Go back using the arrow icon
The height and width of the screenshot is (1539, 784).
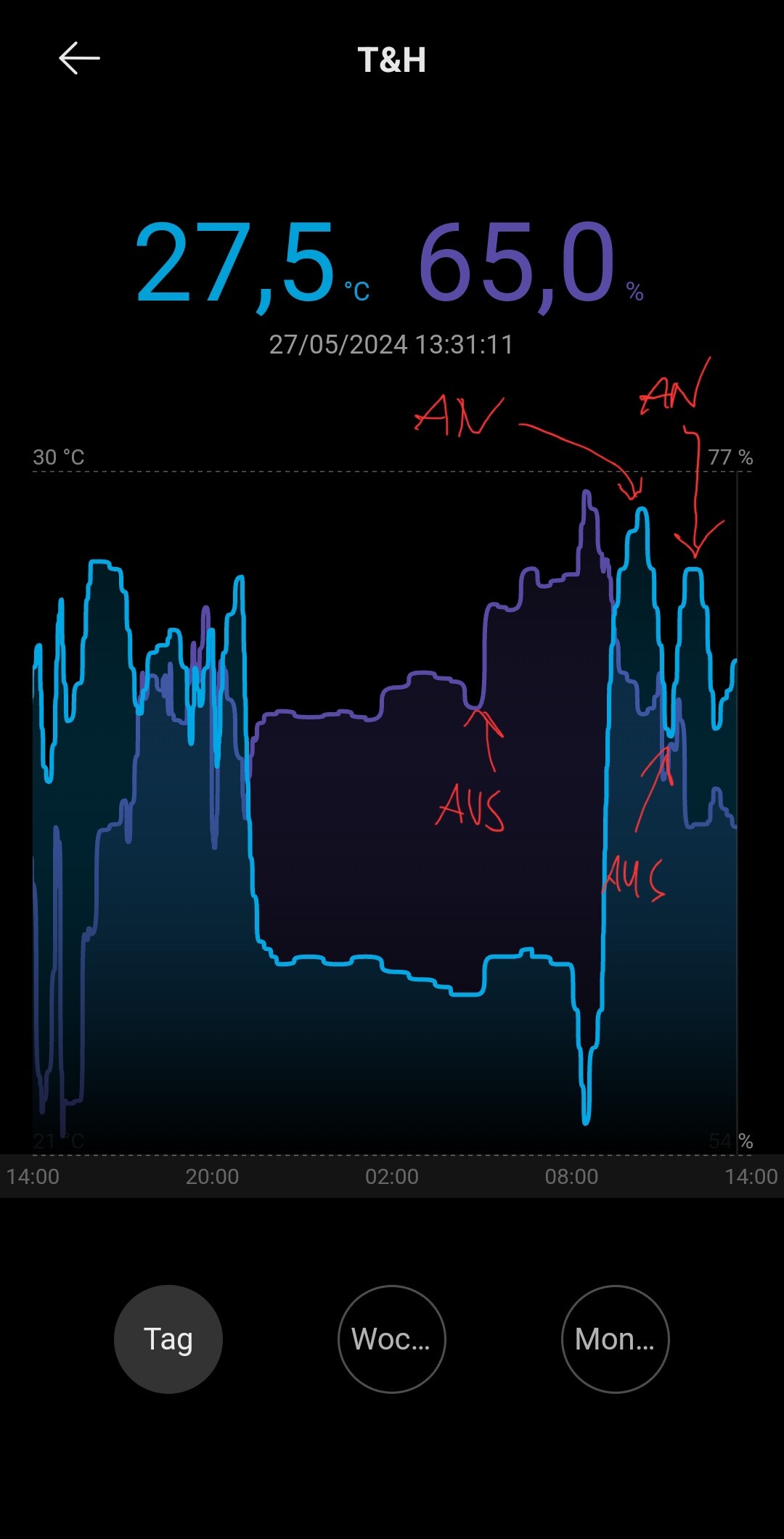click(x=79, y=59)
